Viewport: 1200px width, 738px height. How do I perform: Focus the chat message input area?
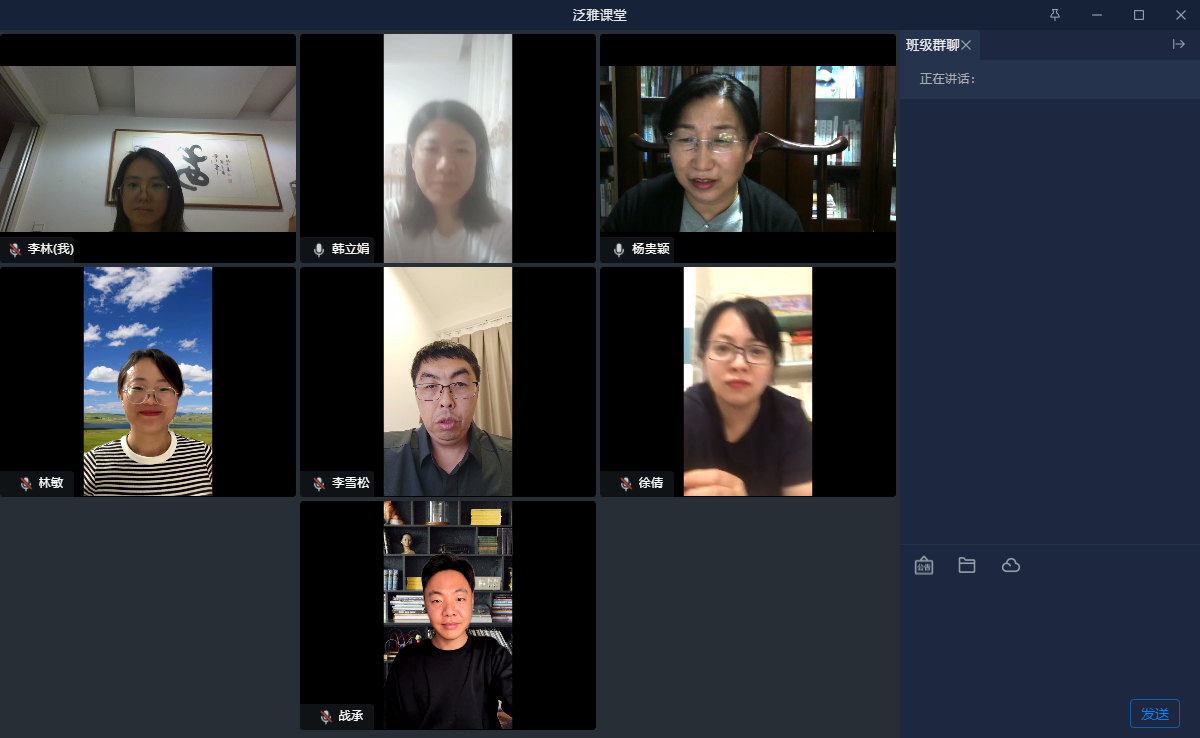(x=1049, y=640)
